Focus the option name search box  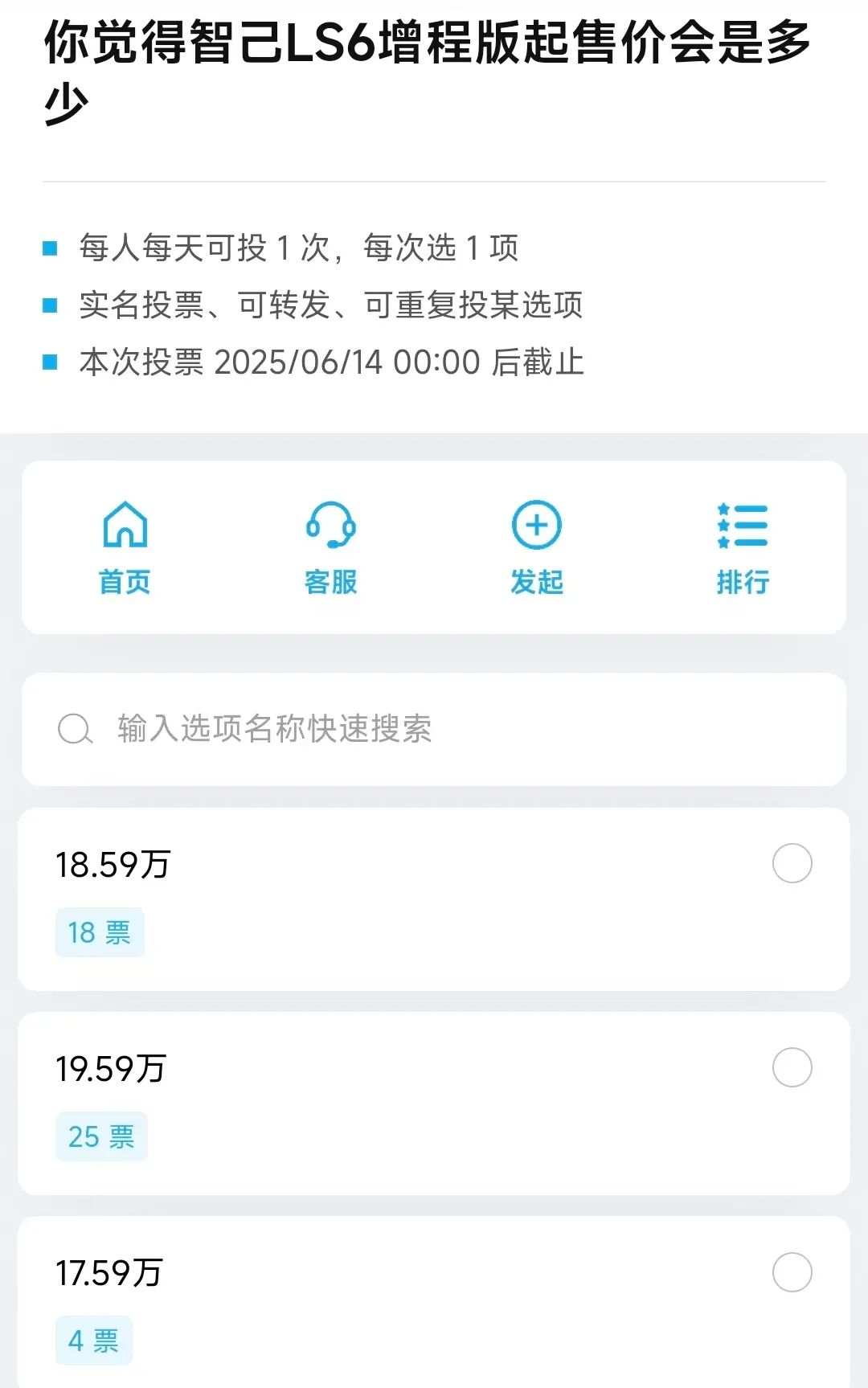[434, 729]
